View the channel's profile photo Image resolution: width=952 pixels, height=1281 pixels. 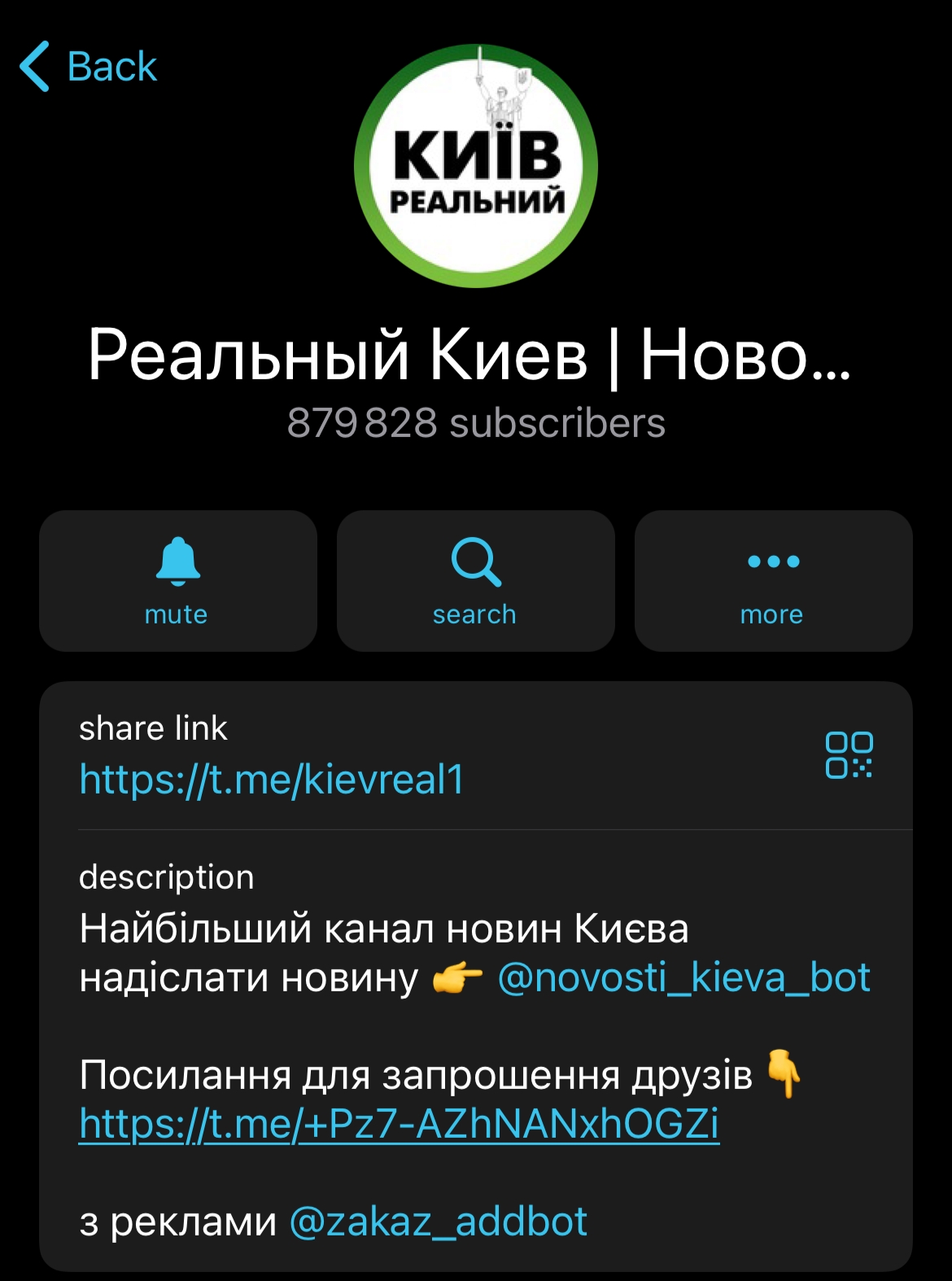point(476,166)
